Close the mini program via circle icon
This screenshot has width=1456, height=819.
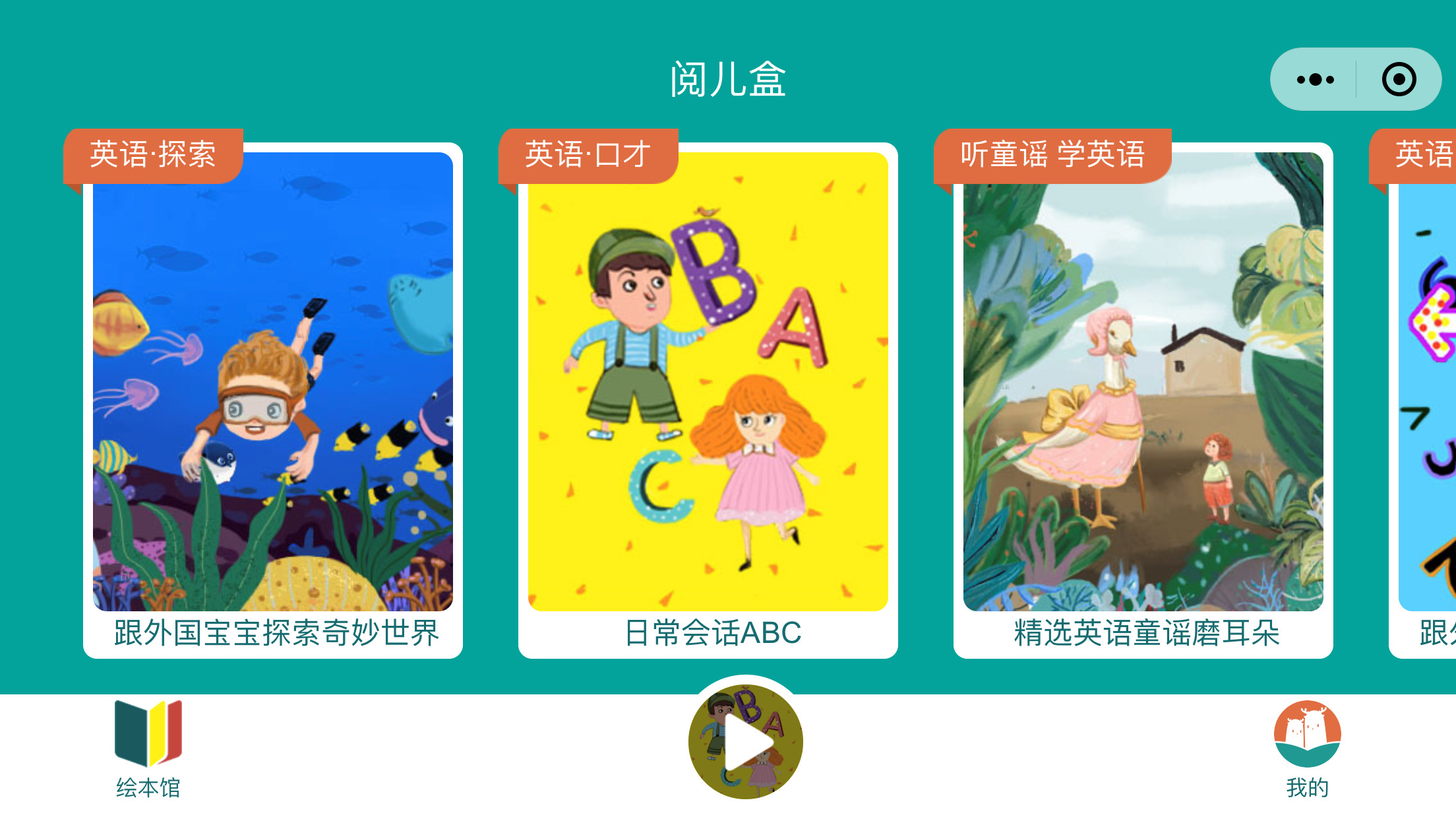pos(1399,80)
